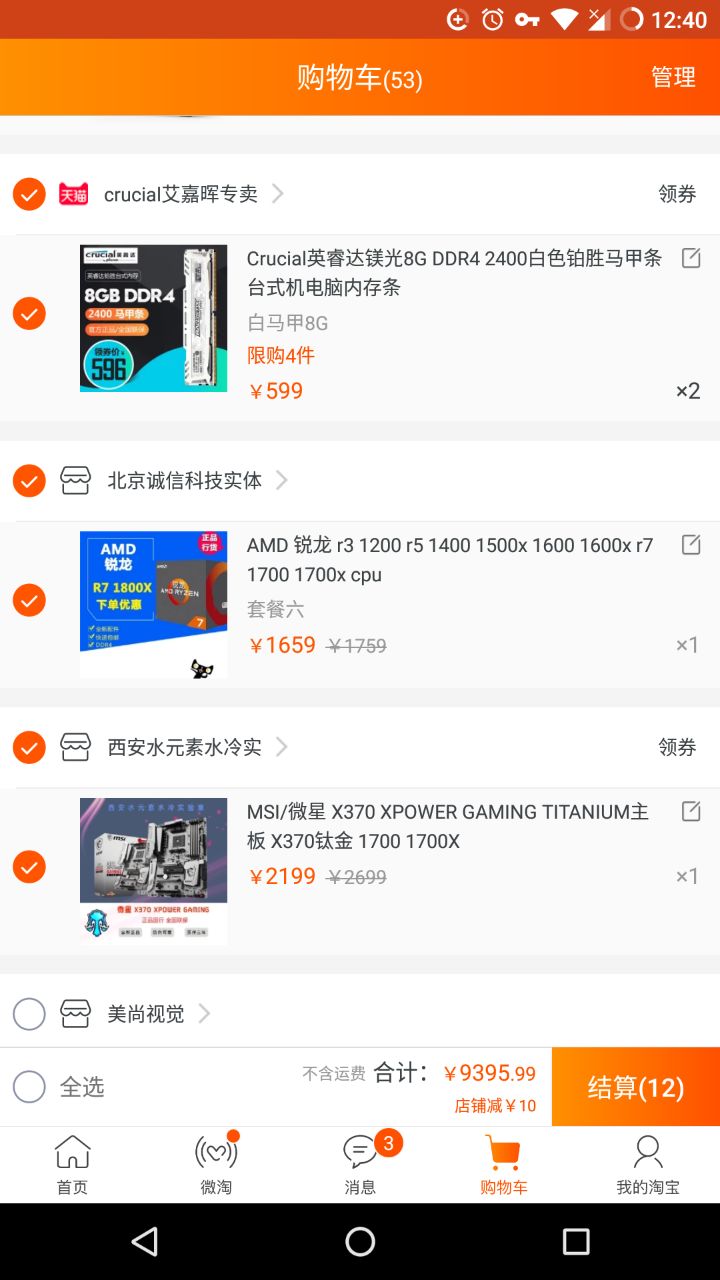Screen dimensions: 720x1280
Task: Open the Crucial 8G DDR4 memory product
Action: click(x=454, y=273)
